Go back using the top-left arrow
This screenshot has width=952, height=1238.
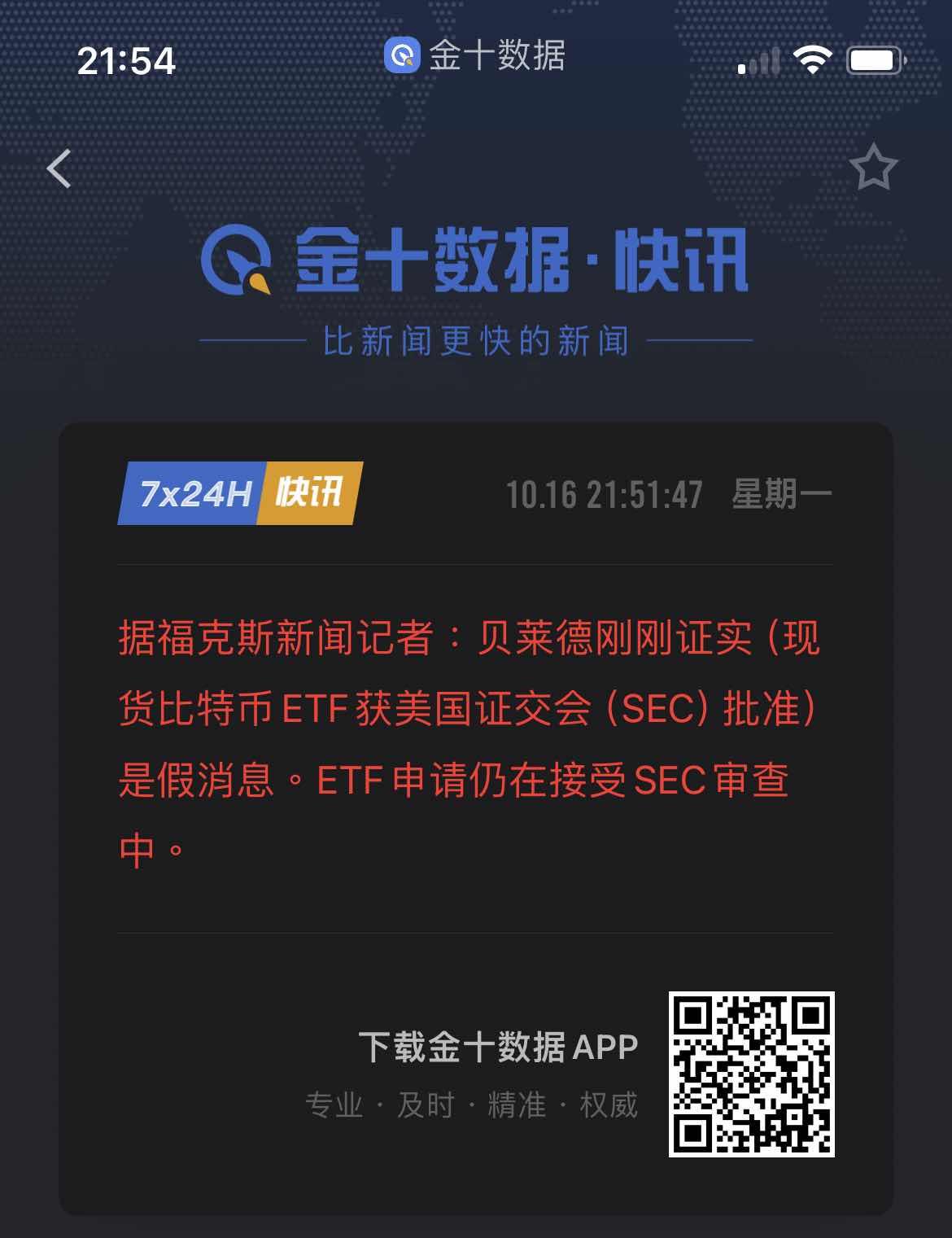coord(59,168)
